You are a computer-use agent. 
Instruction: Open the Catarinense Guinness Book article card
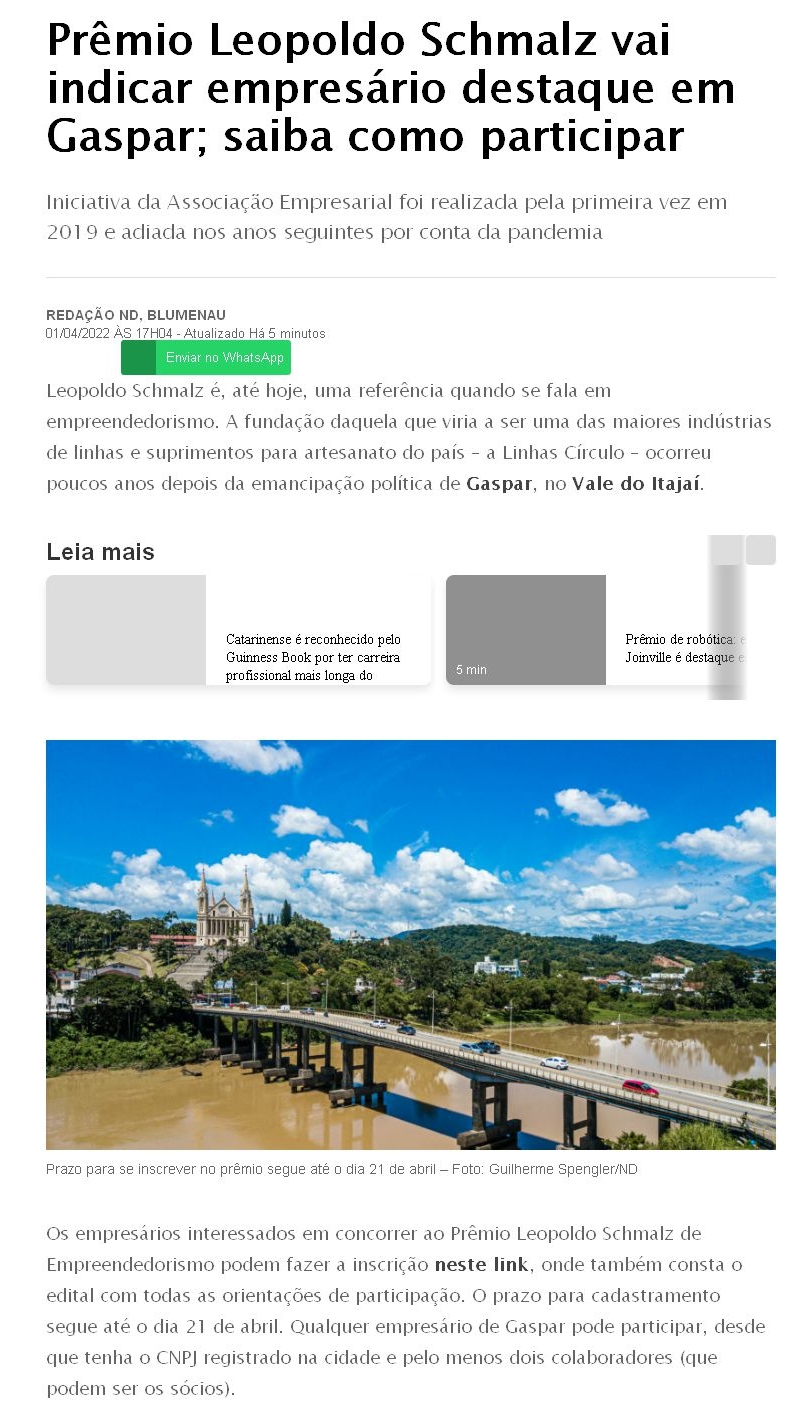point(238,631)
